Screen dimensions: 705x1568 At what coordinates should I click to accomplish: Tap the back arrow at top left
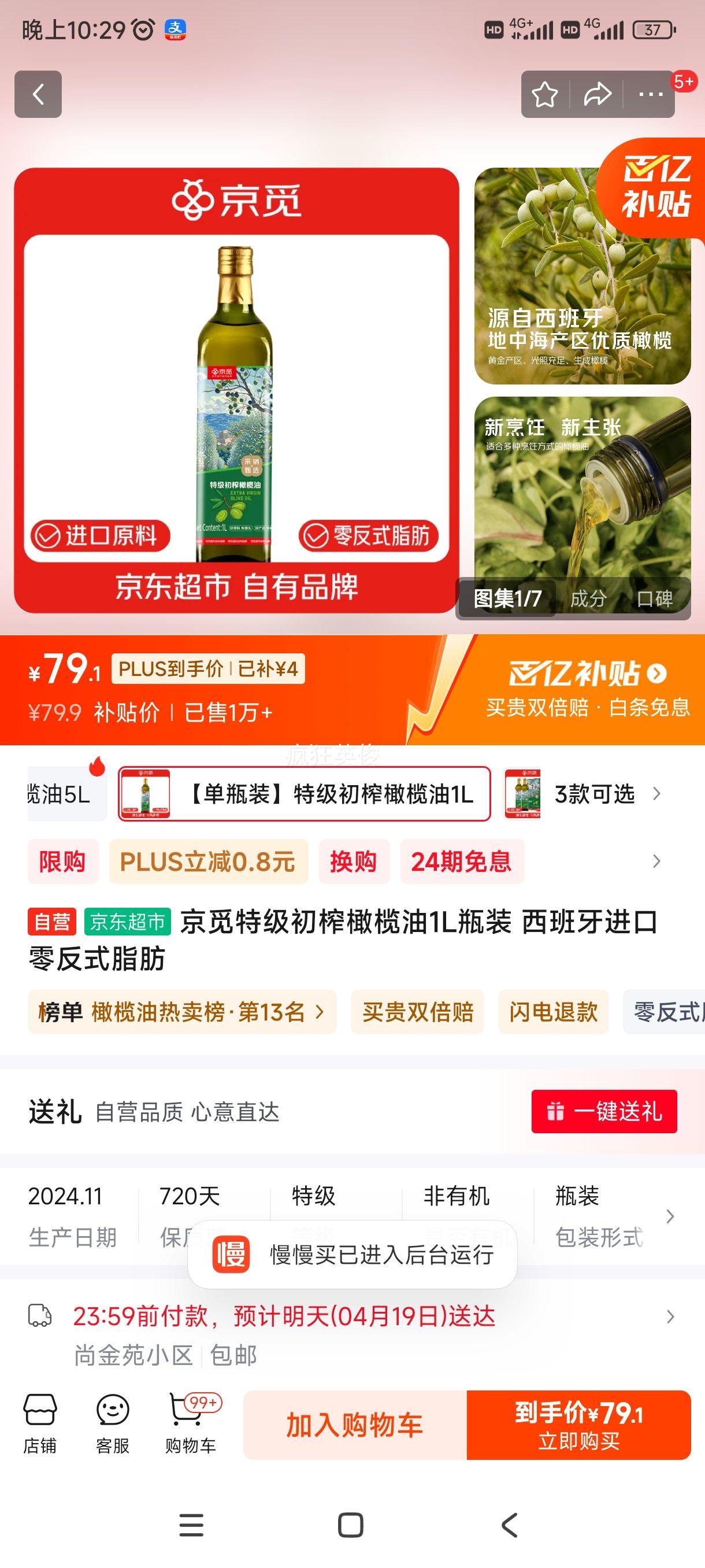pos(38,94)
